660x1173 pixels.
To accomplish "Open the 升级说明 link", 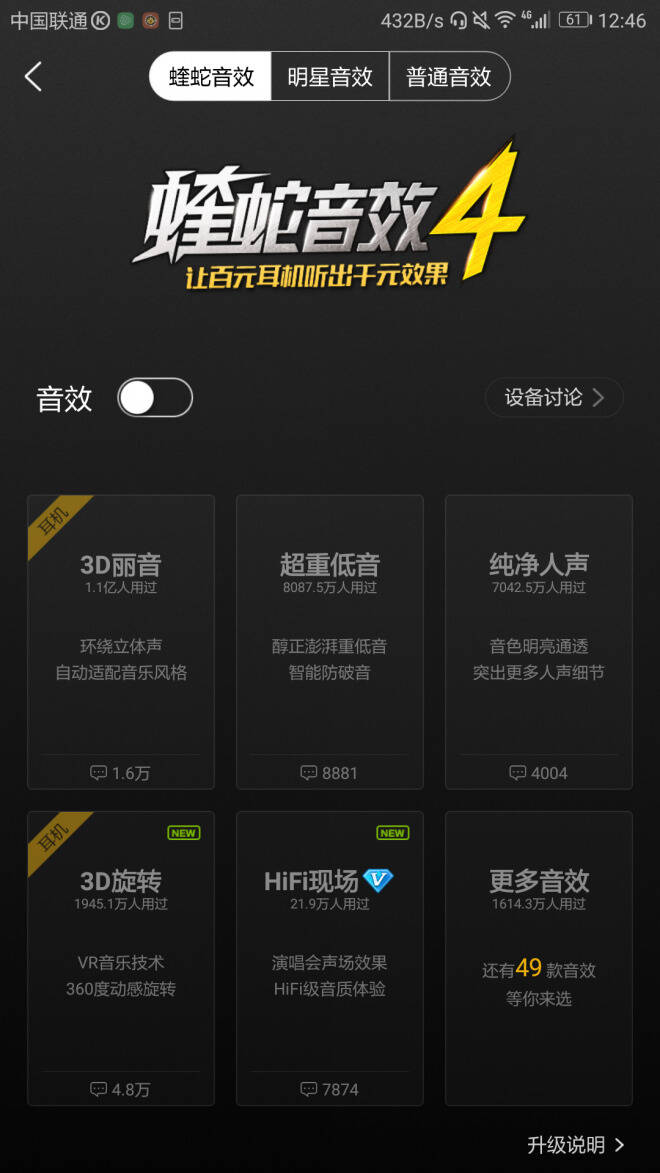I will (x=575, y=1145).
